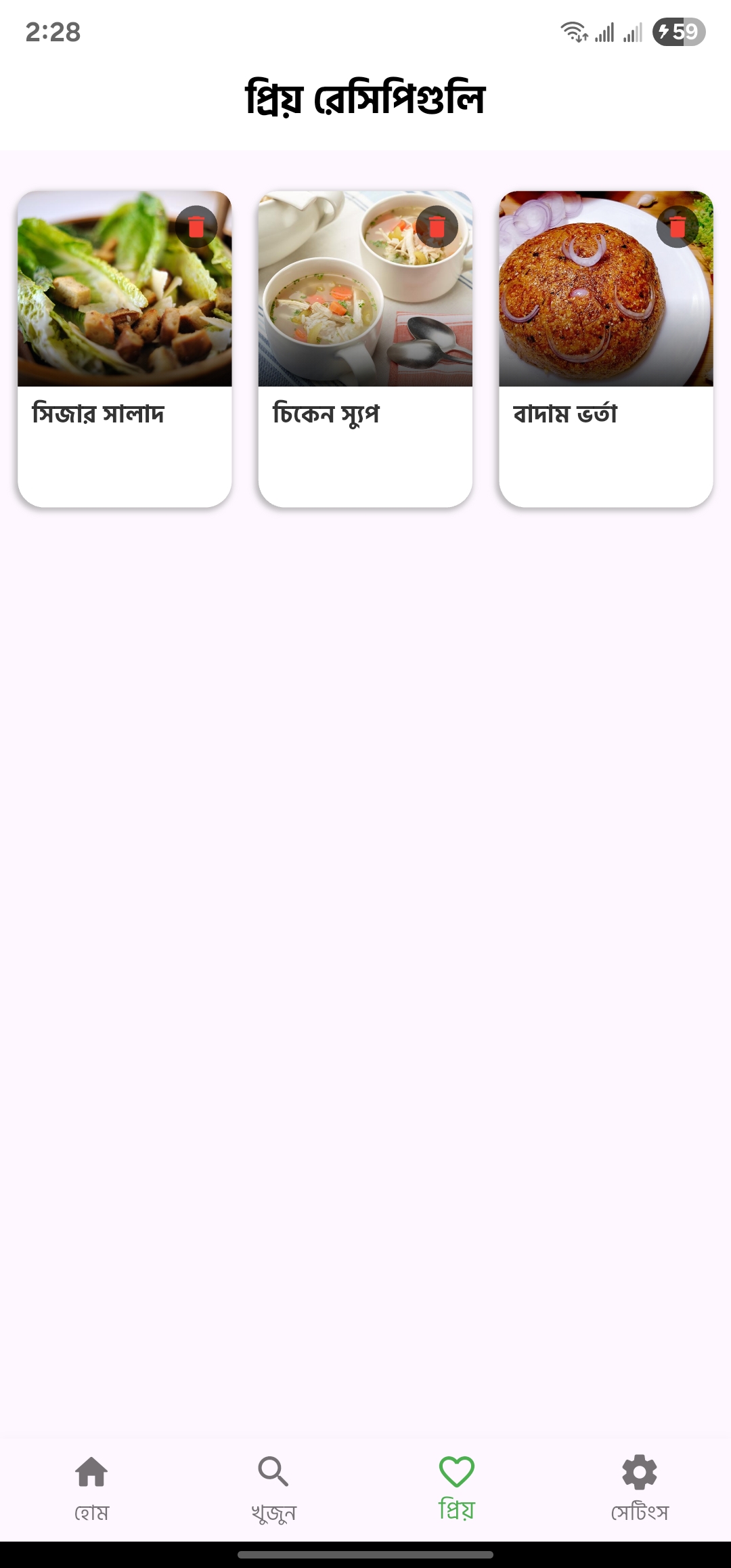This screenshot has width=731, height=1568.
Task: Switch to the খুজুন search tab
Action: (274, 1487)
